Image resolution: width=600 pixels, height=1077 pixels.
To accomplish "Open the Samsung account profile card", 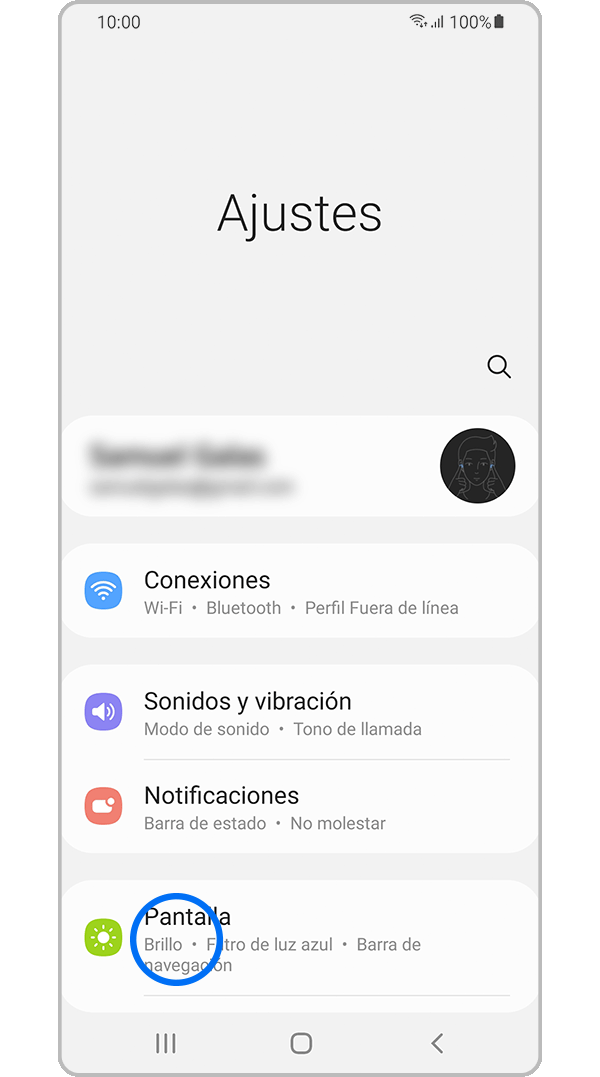I will tap(300, 467).
